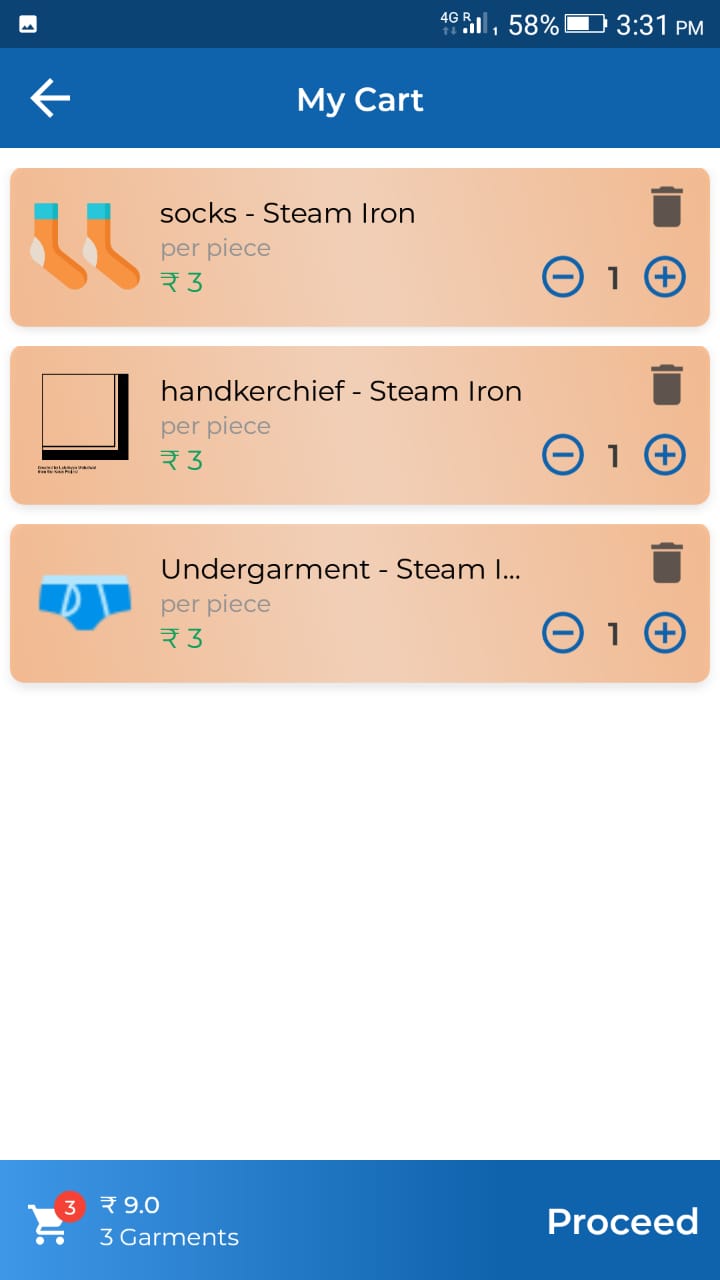
Task: Tap Proceed to checkout
Action: pyautogui.click(x=622, y=1221)
